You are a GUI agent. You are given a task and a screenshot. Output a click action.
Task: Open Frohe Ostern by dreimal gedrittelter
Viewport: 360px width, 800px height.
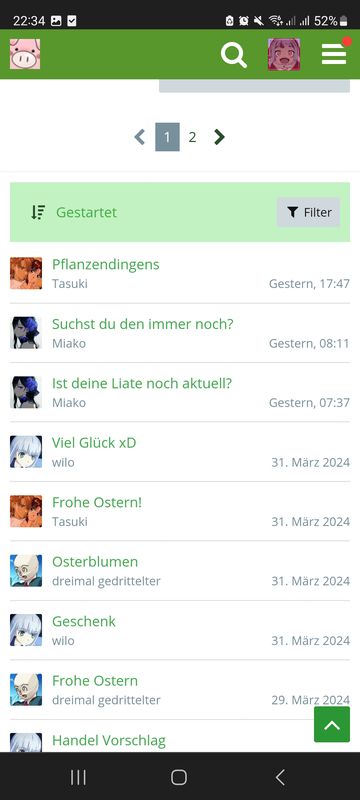(x=95, y=681)
